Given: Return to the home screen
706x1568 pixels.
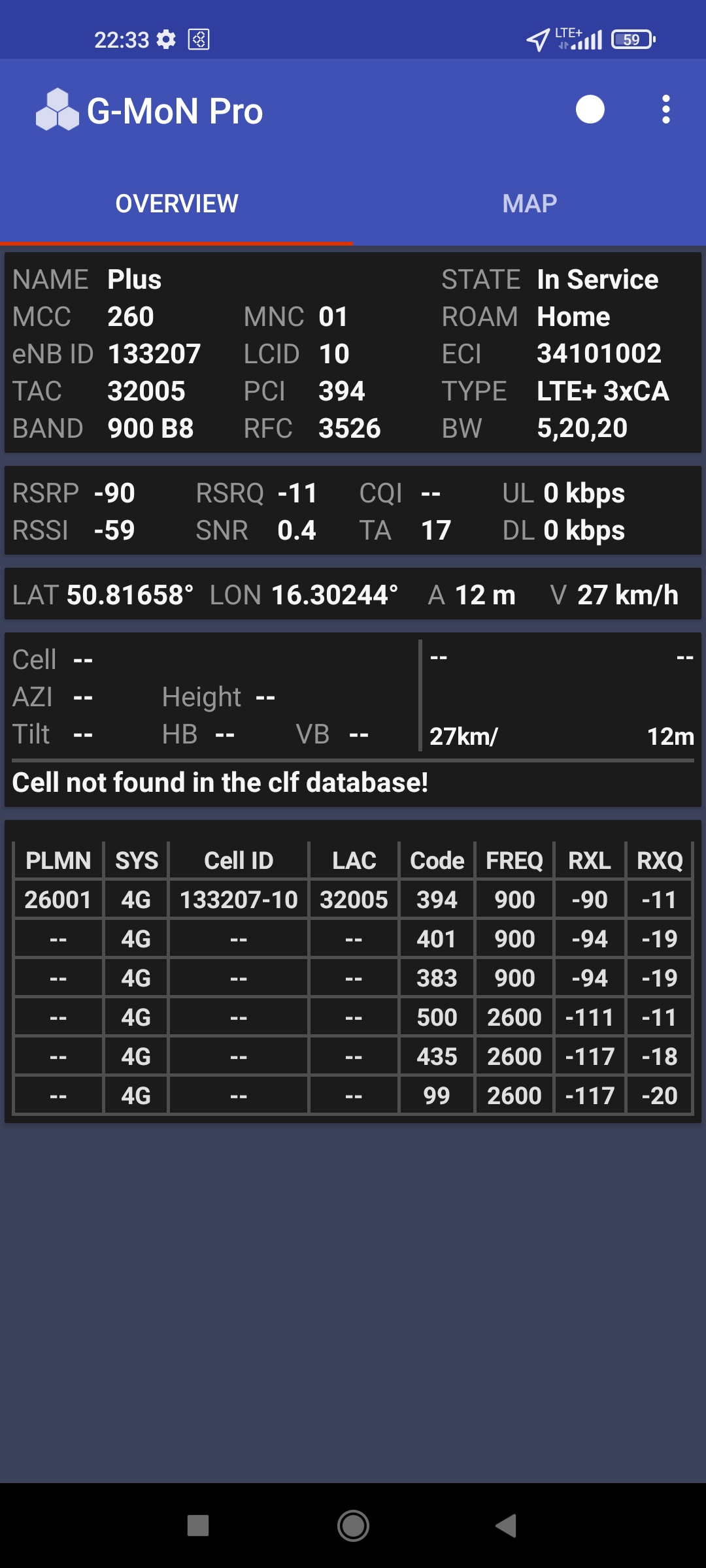Looking at the screenshot, I should (x=353, y=1526).
